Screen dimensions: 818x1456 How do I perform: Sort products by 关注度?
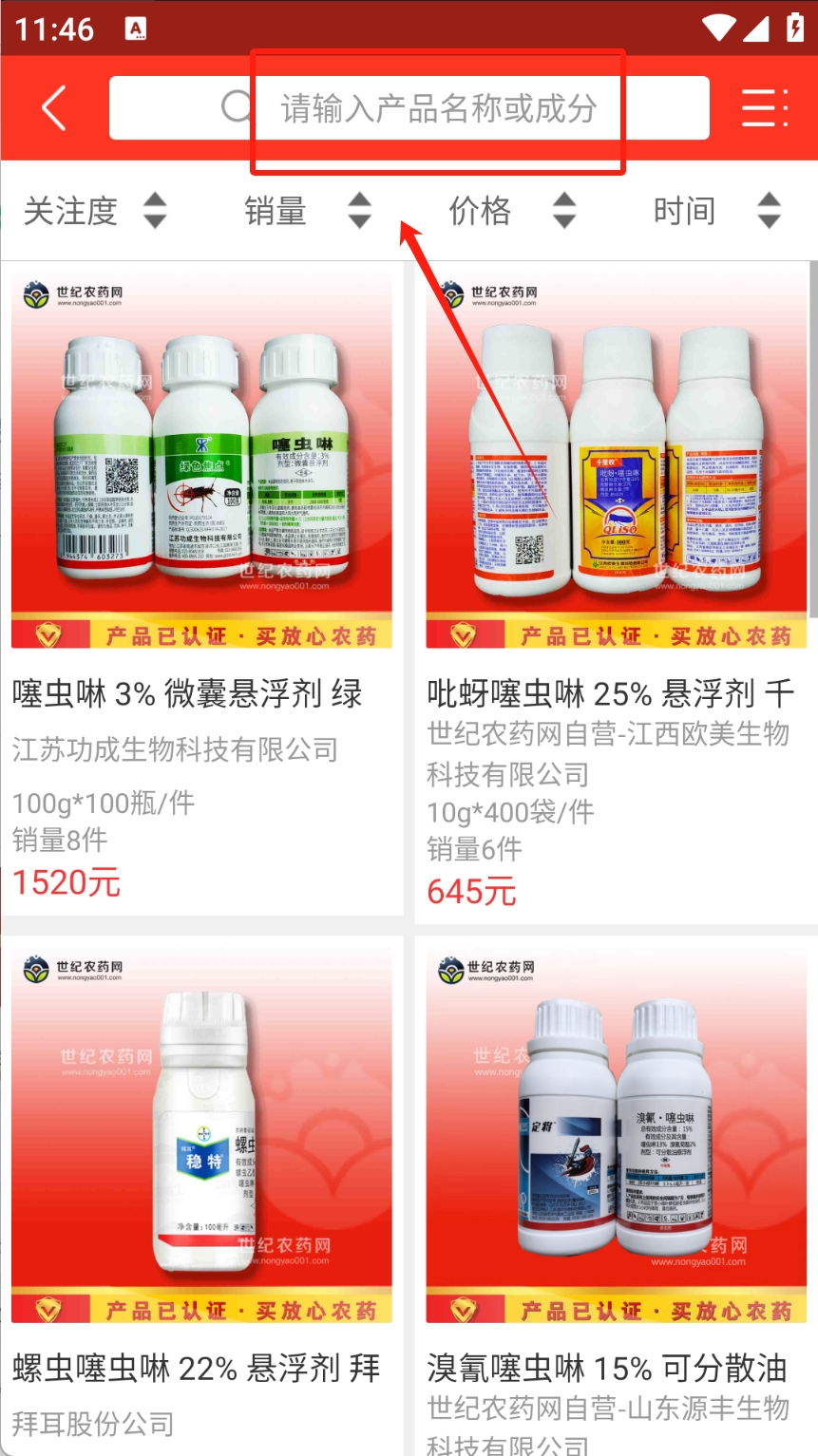[x=94, y=211]
